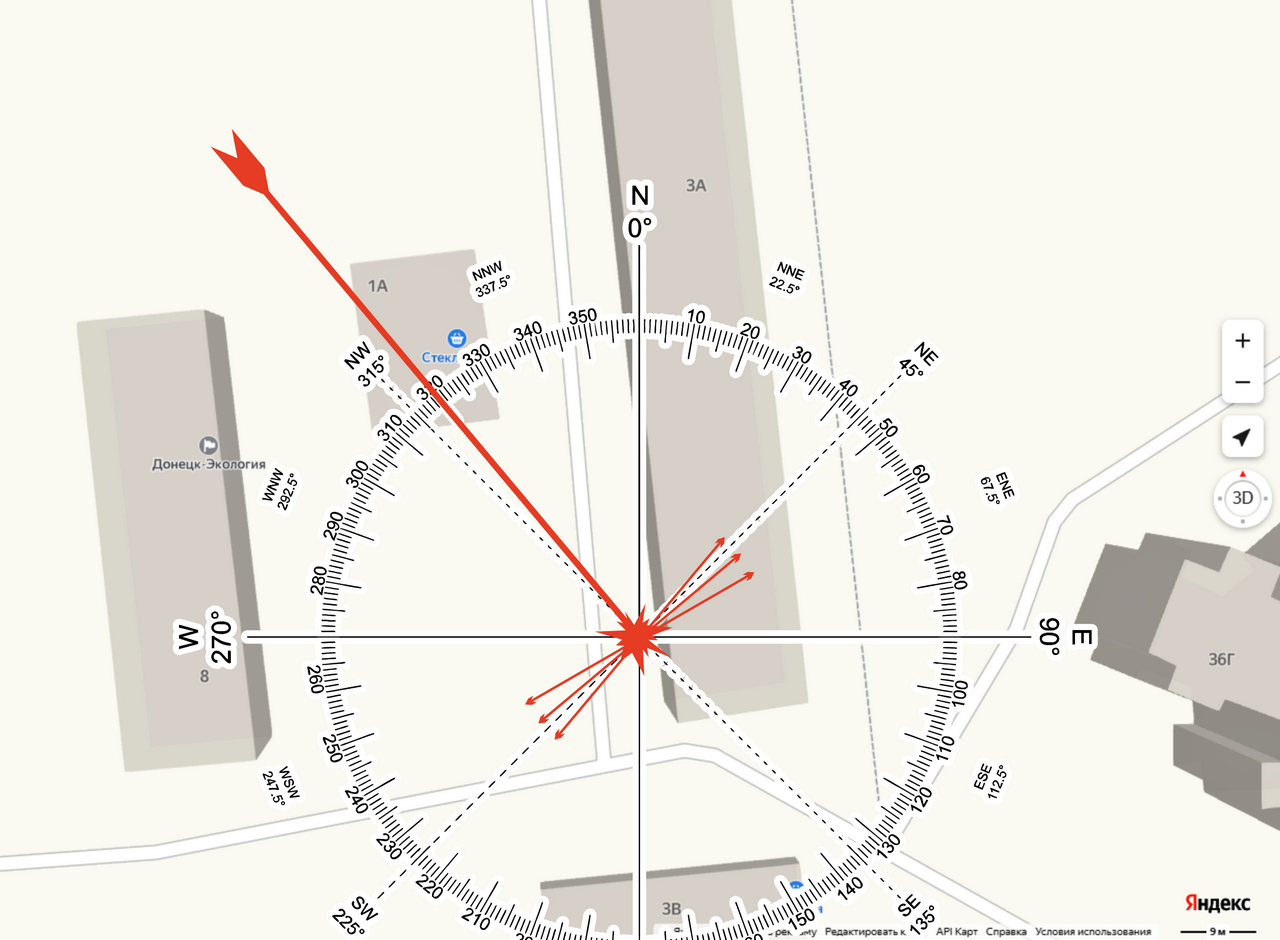Open the API Карт link

pos(956,931)
